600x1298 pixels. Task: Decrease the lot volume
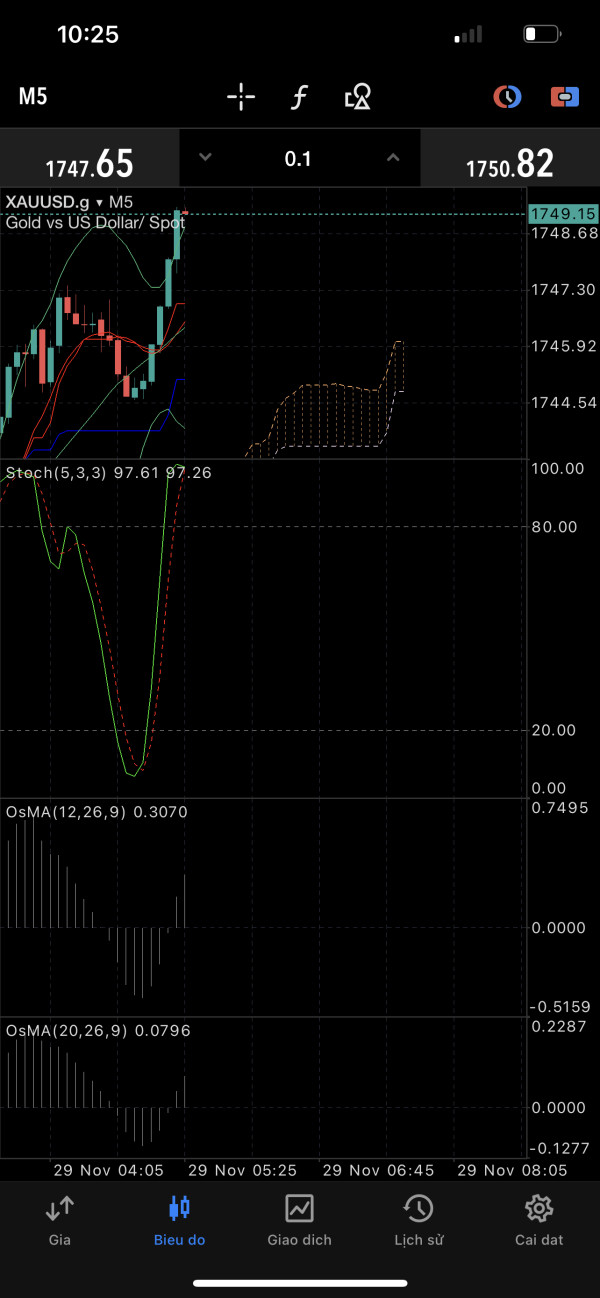tap(205, 158)
